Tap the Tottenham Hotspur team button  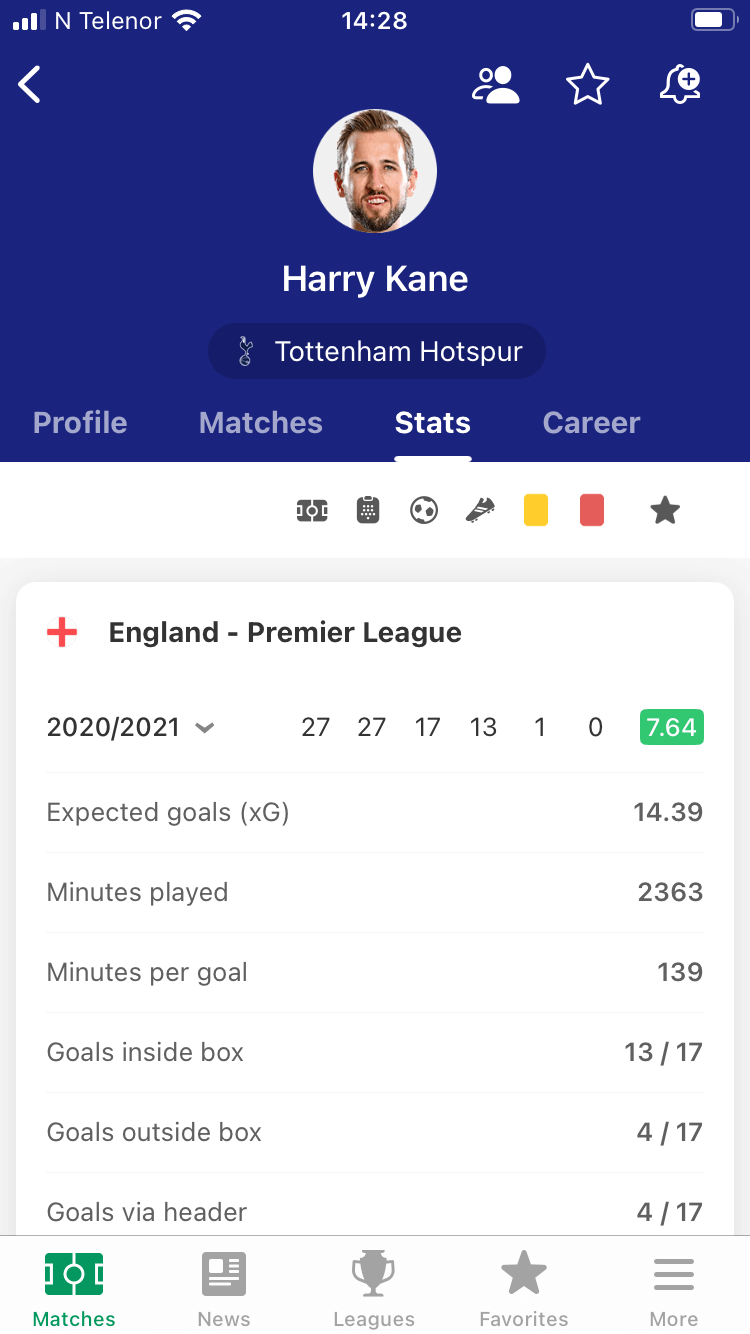(376, 351)
